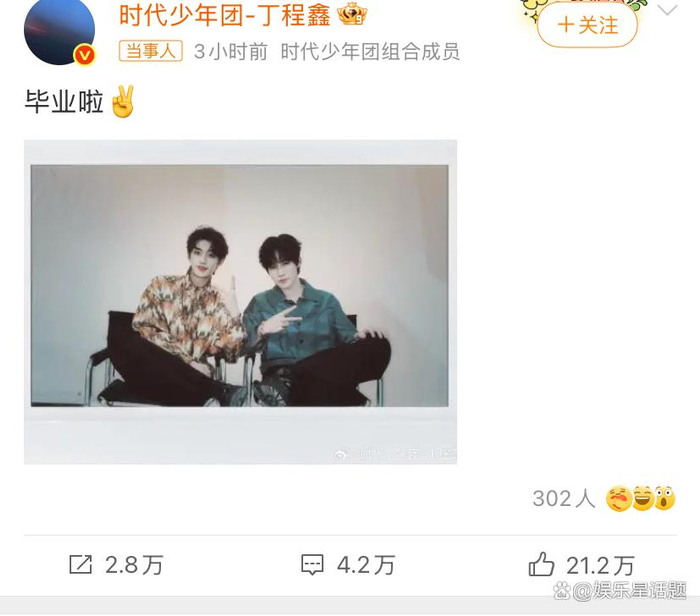Follow with the +关注 button

[x=588, y=25]
